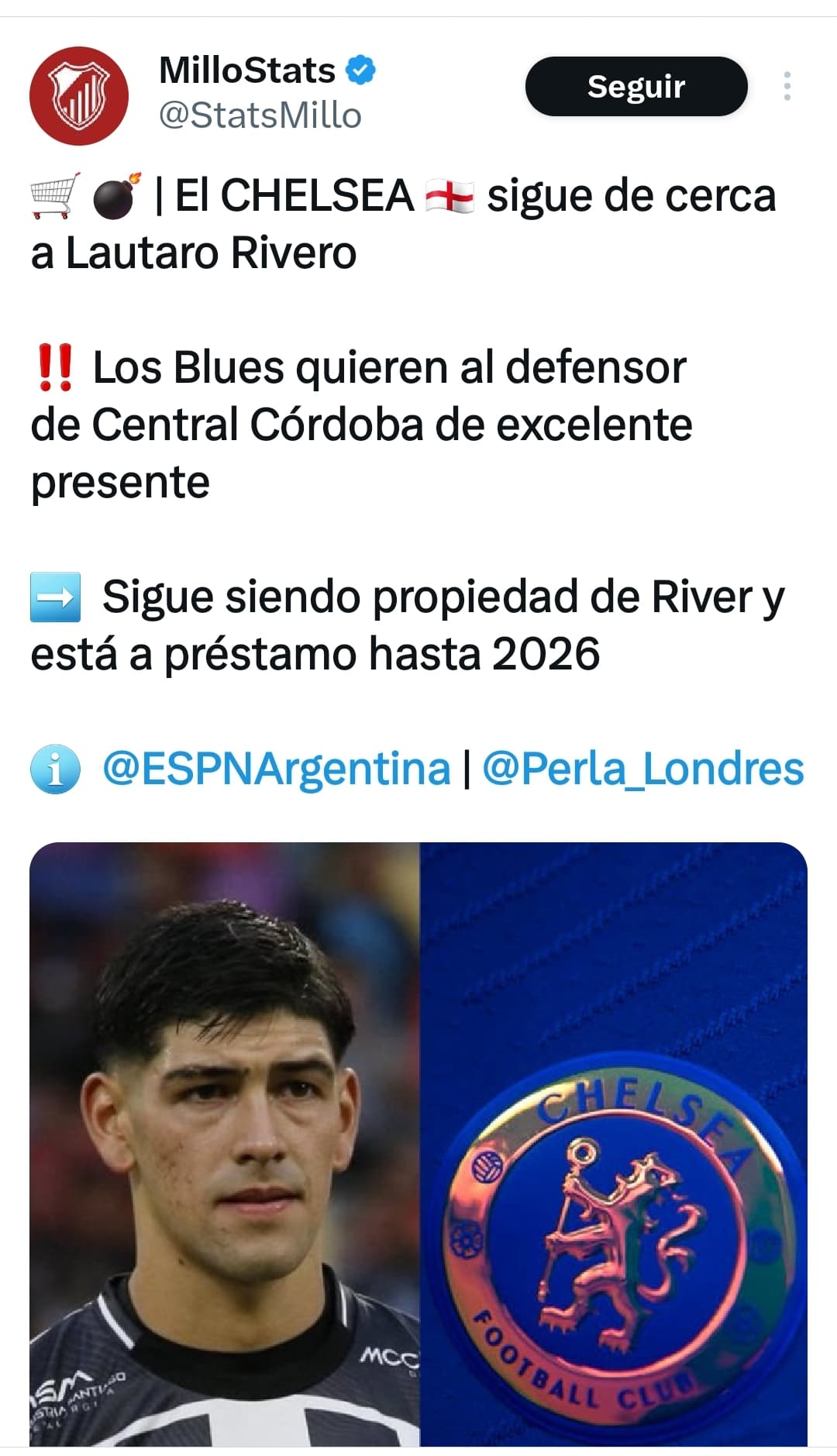Open the @ESPNArgentina mention link
The image size is (837, 1456).
click(x=277, y=769)
